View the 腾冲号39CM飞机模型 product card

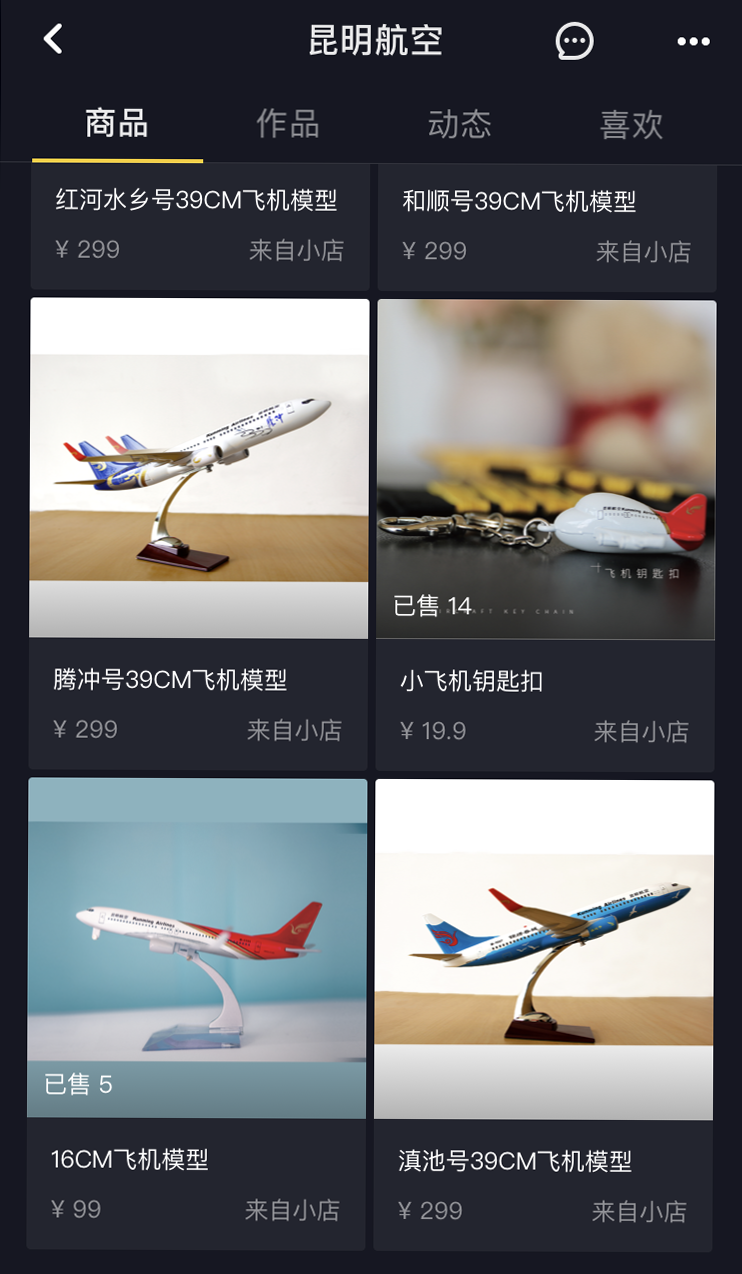point(199,534)
